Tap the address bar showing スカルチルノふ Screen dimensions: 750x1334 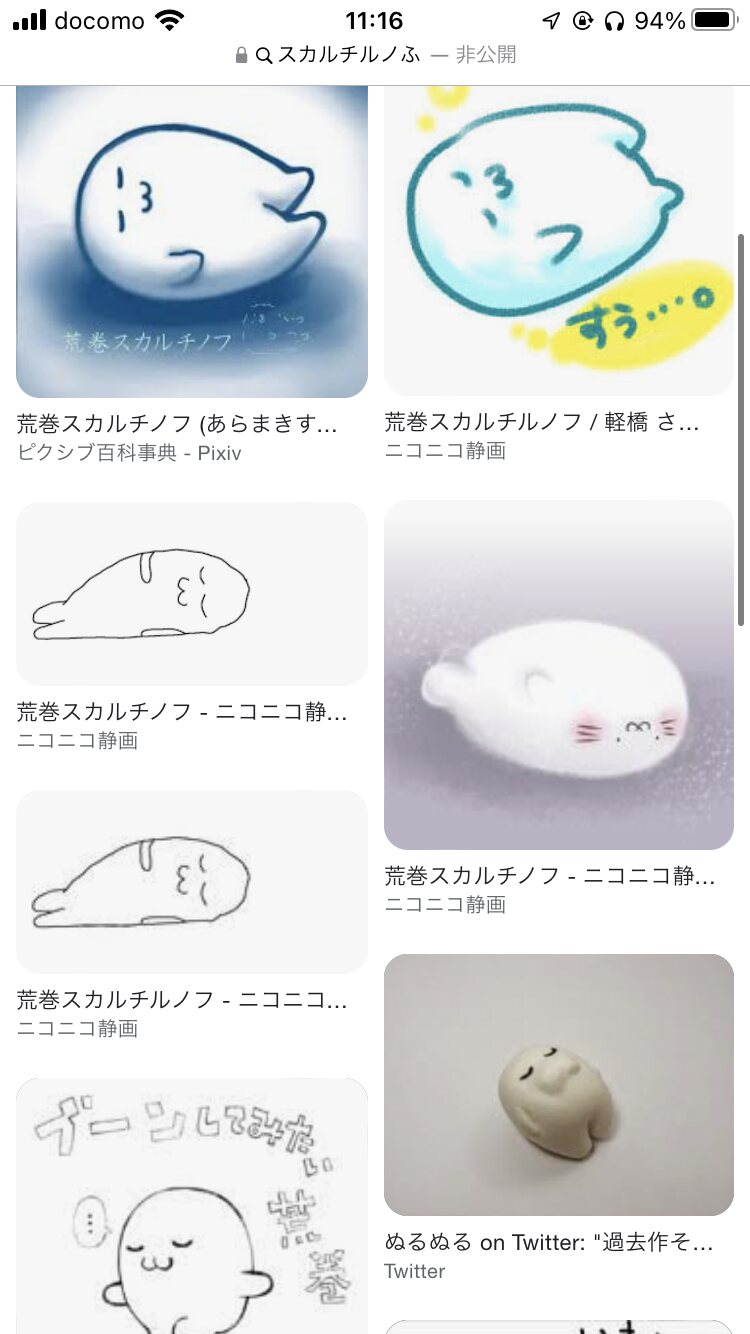click(x=375, y=55)
